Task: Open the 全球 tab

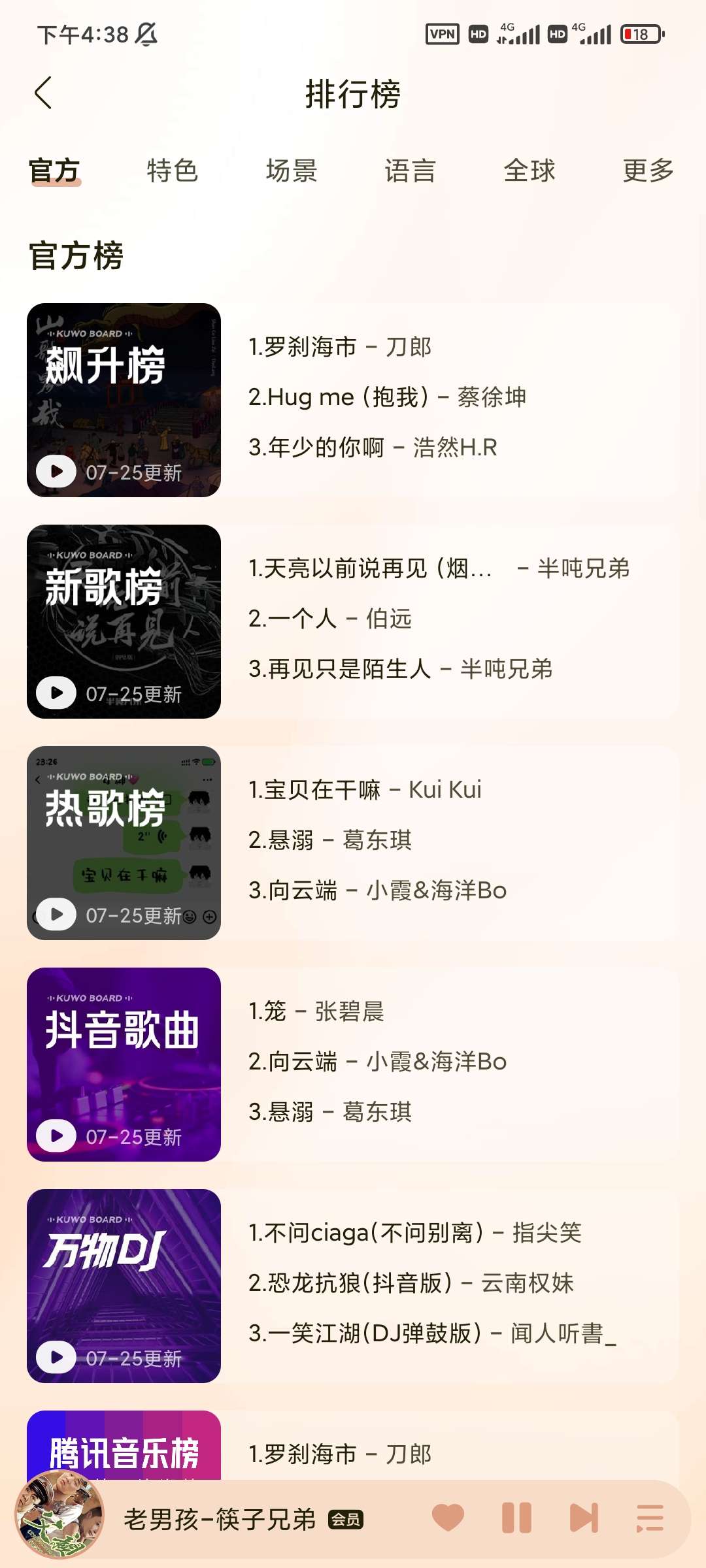Action: [x=529, y=171]
